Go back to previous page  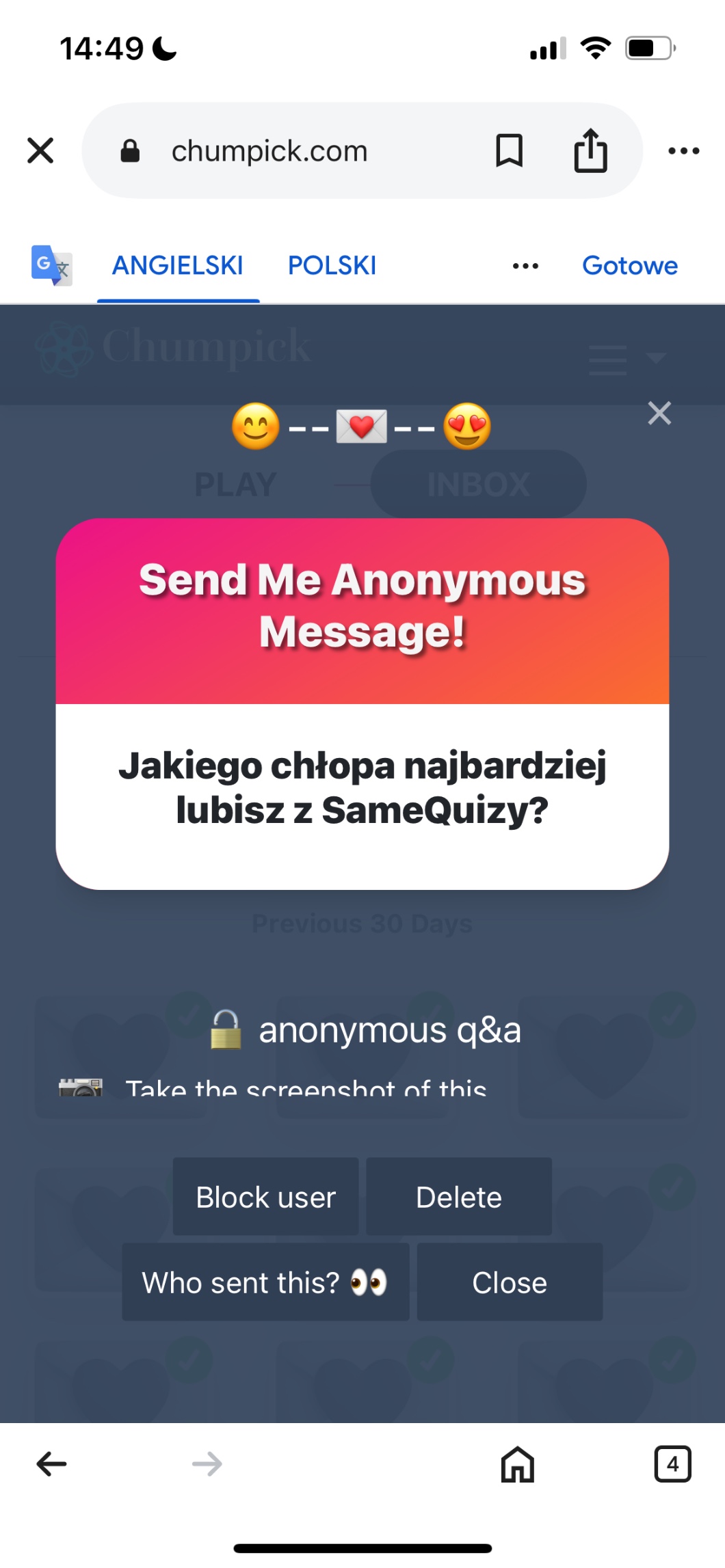click(51, 1464)
